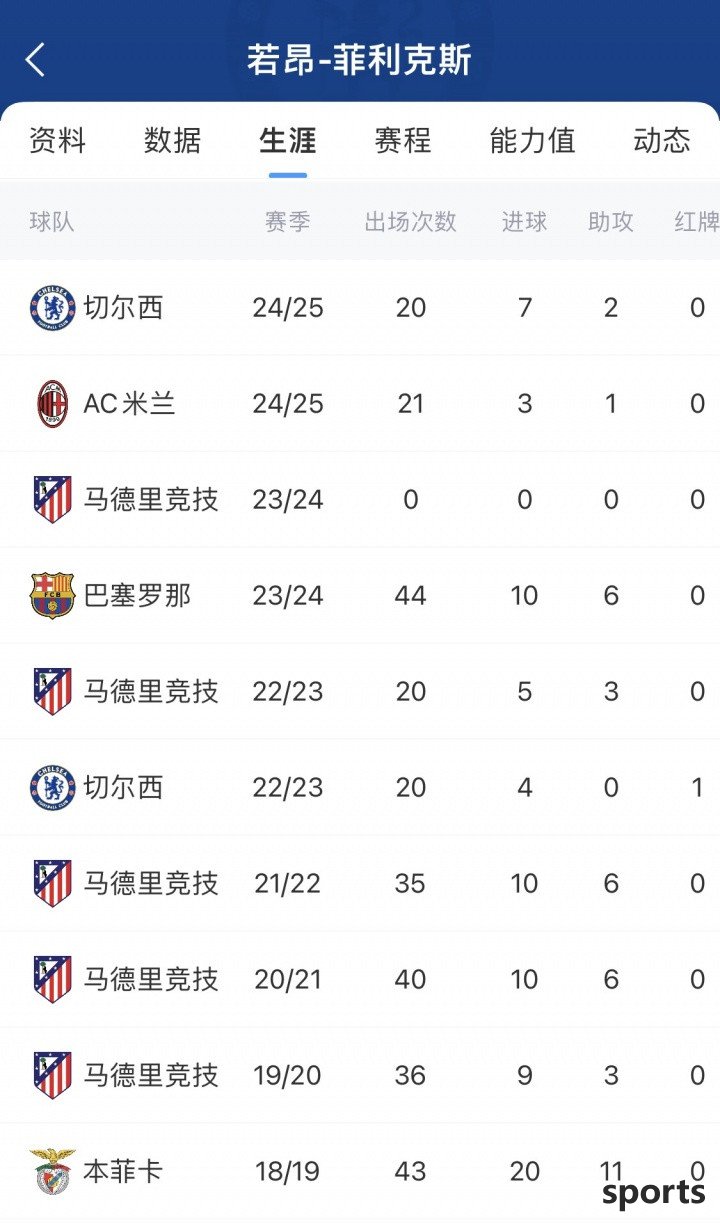Open the 动态 tab

point(662,140)
